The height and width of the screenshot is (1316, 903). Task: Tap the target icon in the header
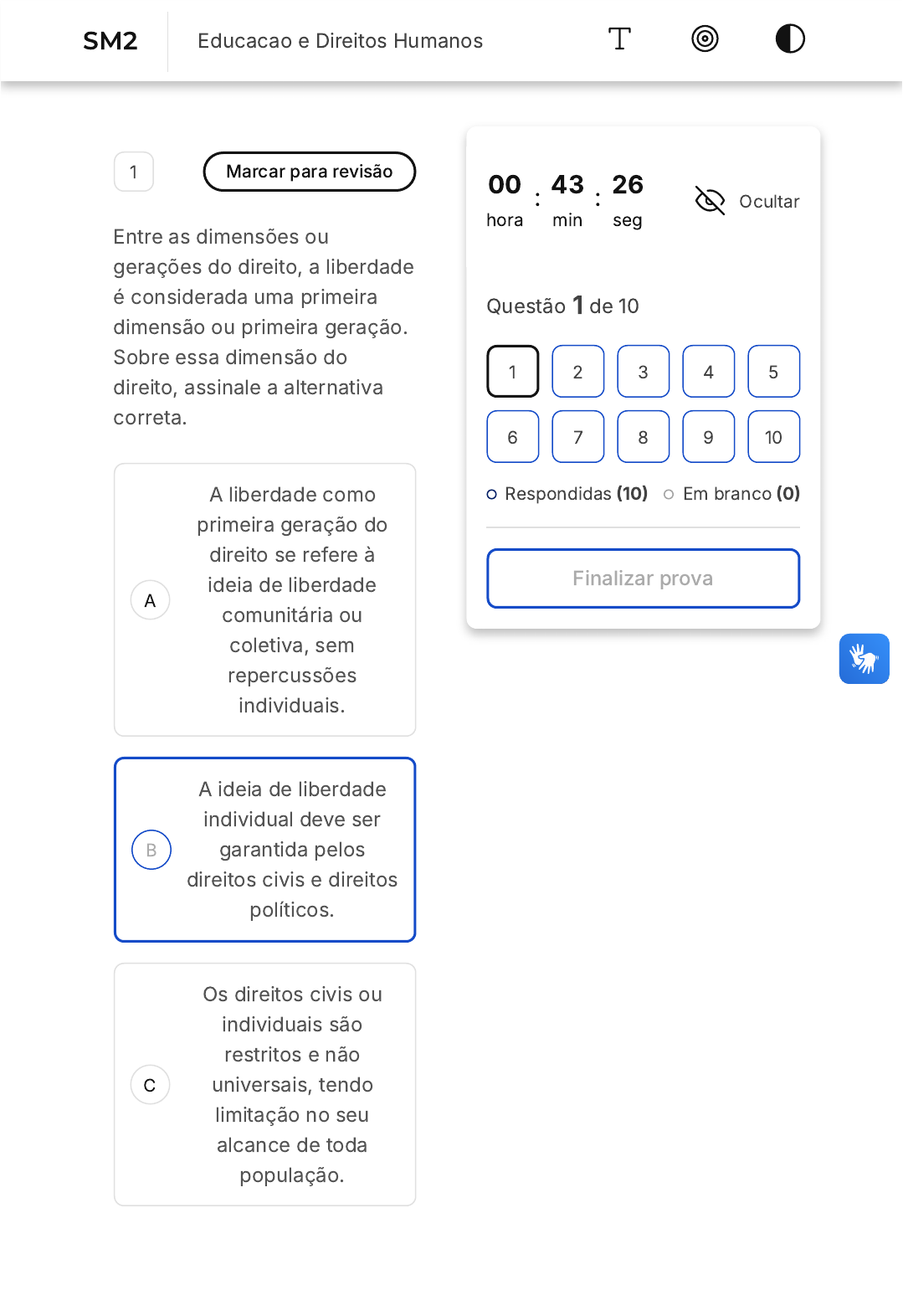coord(705,39)
